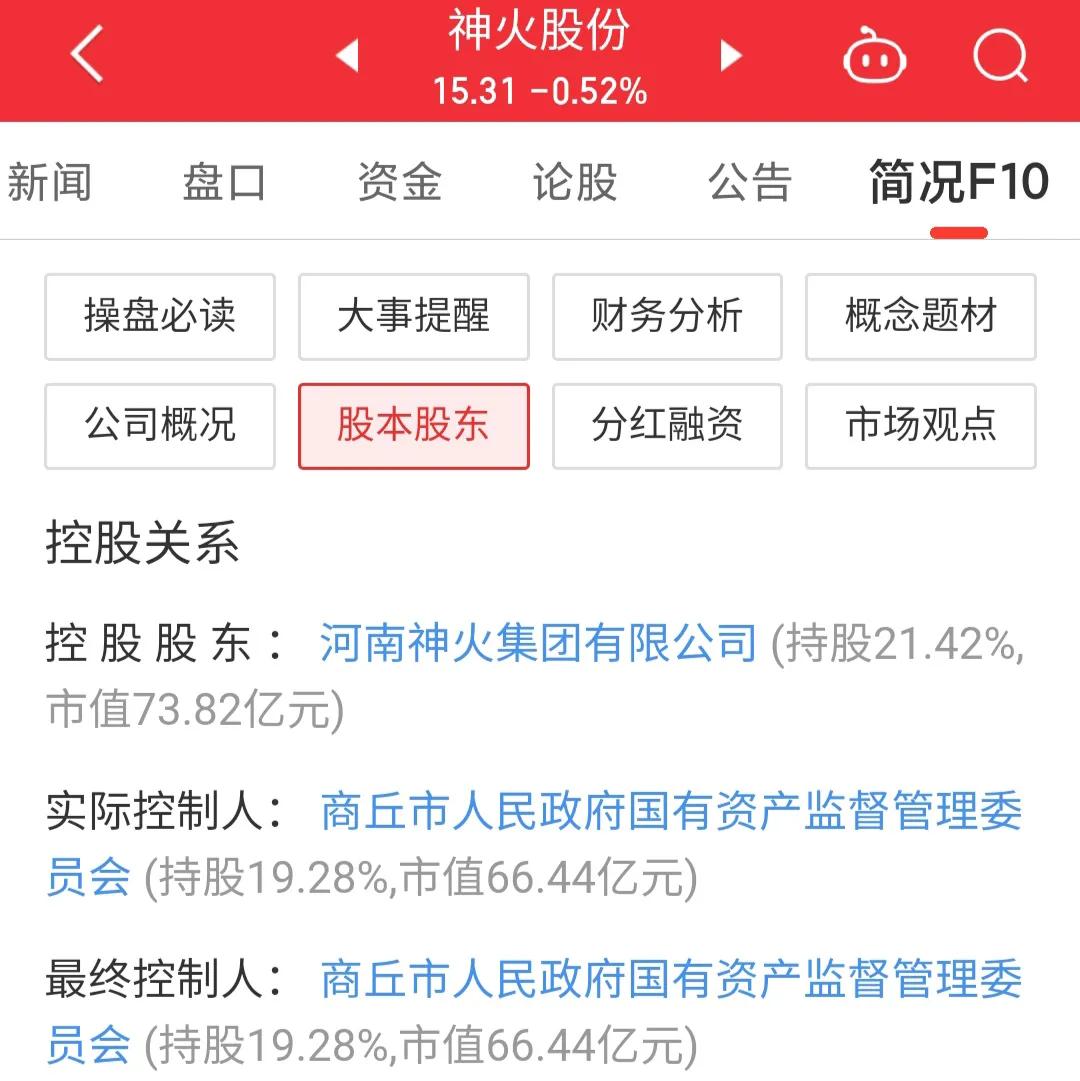Open the 财务分析 financial analysis section
This screenshot has height=1081, width=1080.
(x=666, y=316)
